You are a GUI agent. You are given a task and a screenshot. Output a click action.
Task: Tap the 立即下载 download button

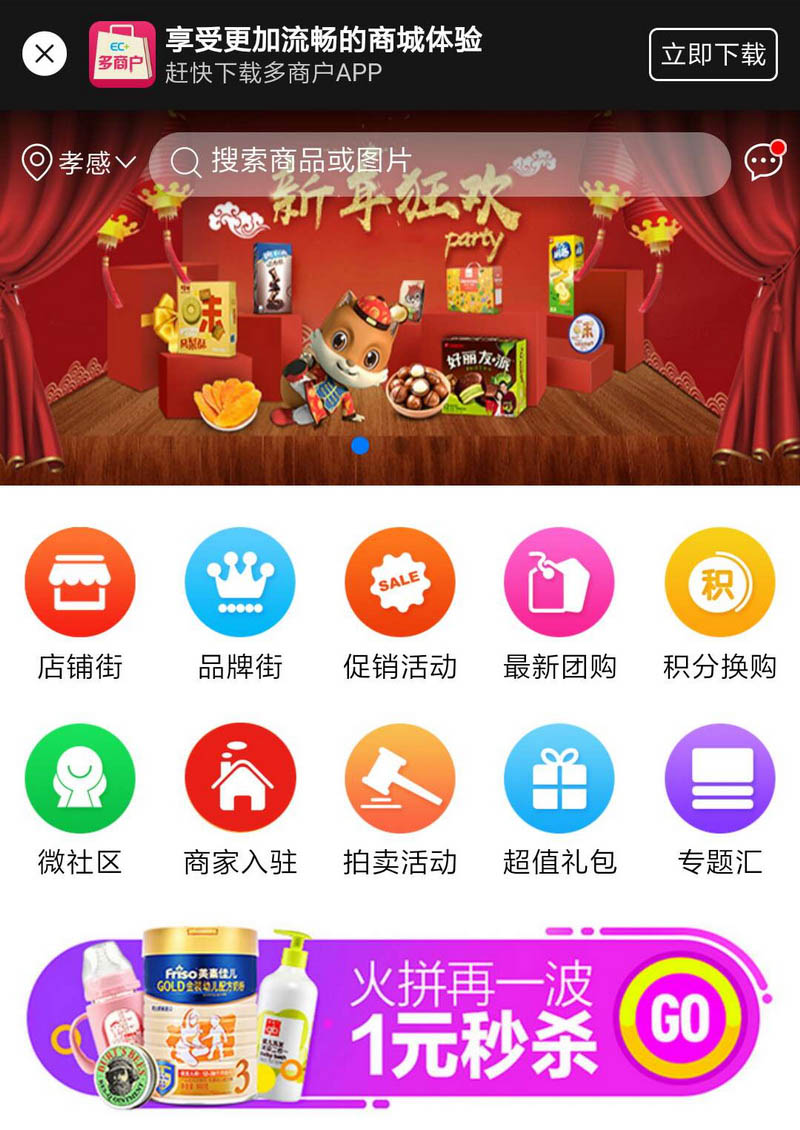(712, 54)
